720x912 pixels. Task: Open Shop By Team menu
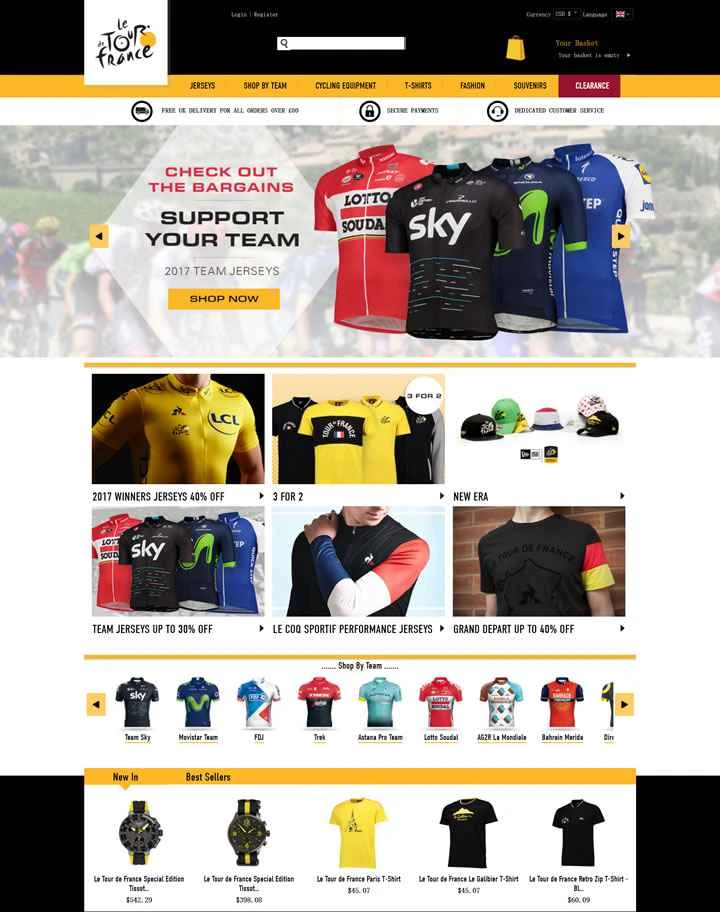(265, 86)
